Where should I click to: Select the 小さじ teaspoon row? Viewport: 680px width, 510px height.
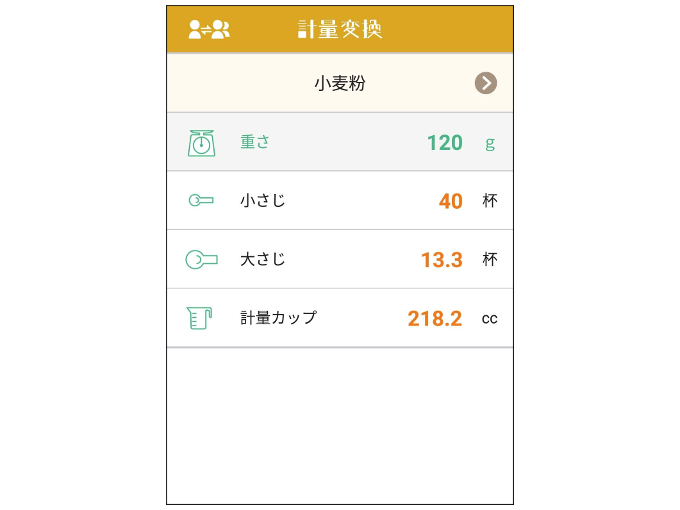coord(340,201)
